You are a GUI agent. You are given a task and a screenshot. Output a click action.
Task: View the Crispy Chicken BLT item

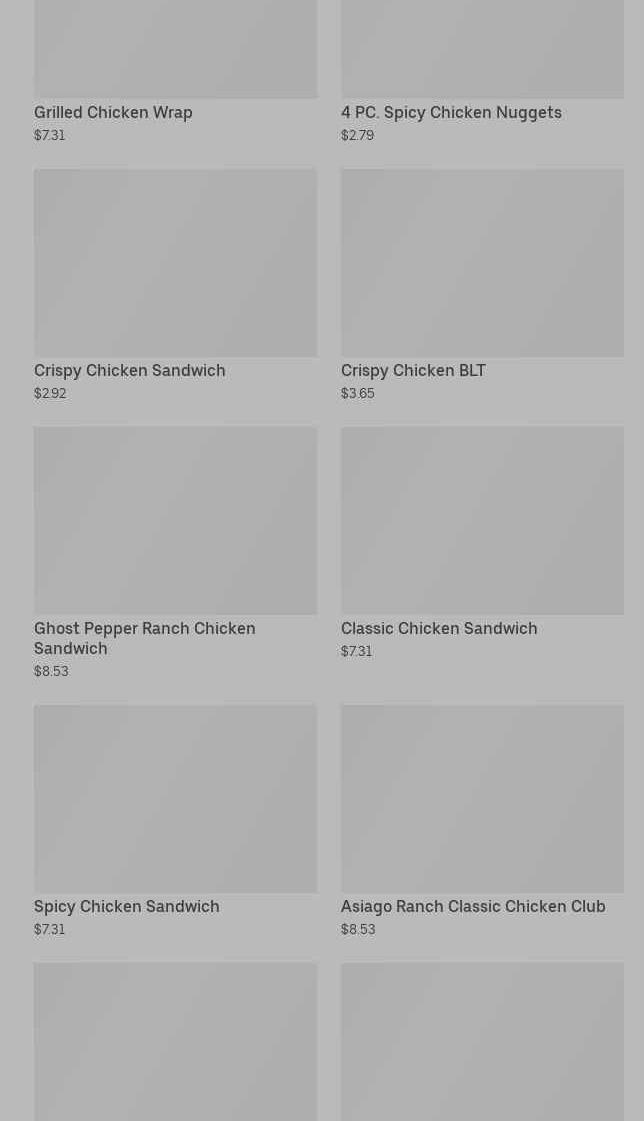coord(482,263)
